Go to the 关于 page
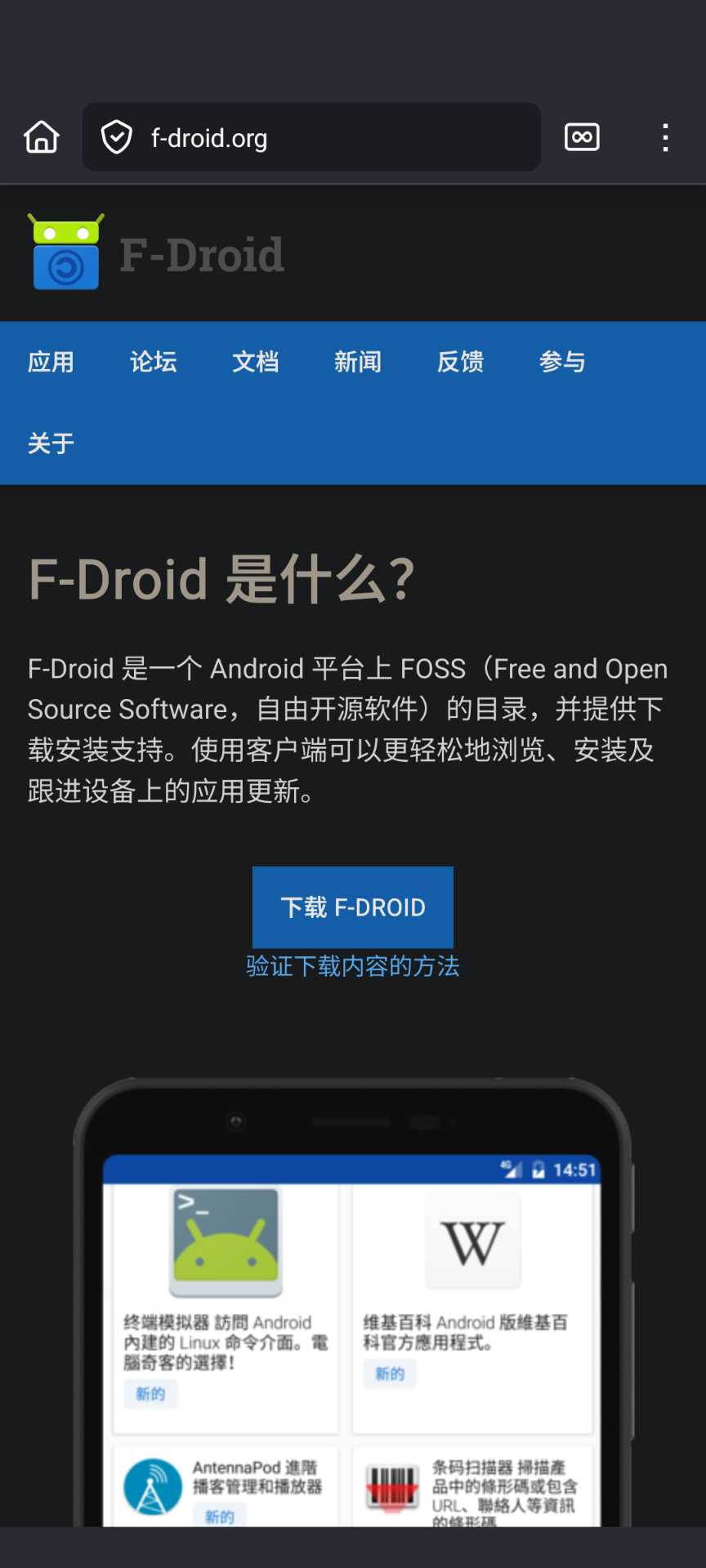Screen dimensions: 706x1568 [x=51, y=443]
